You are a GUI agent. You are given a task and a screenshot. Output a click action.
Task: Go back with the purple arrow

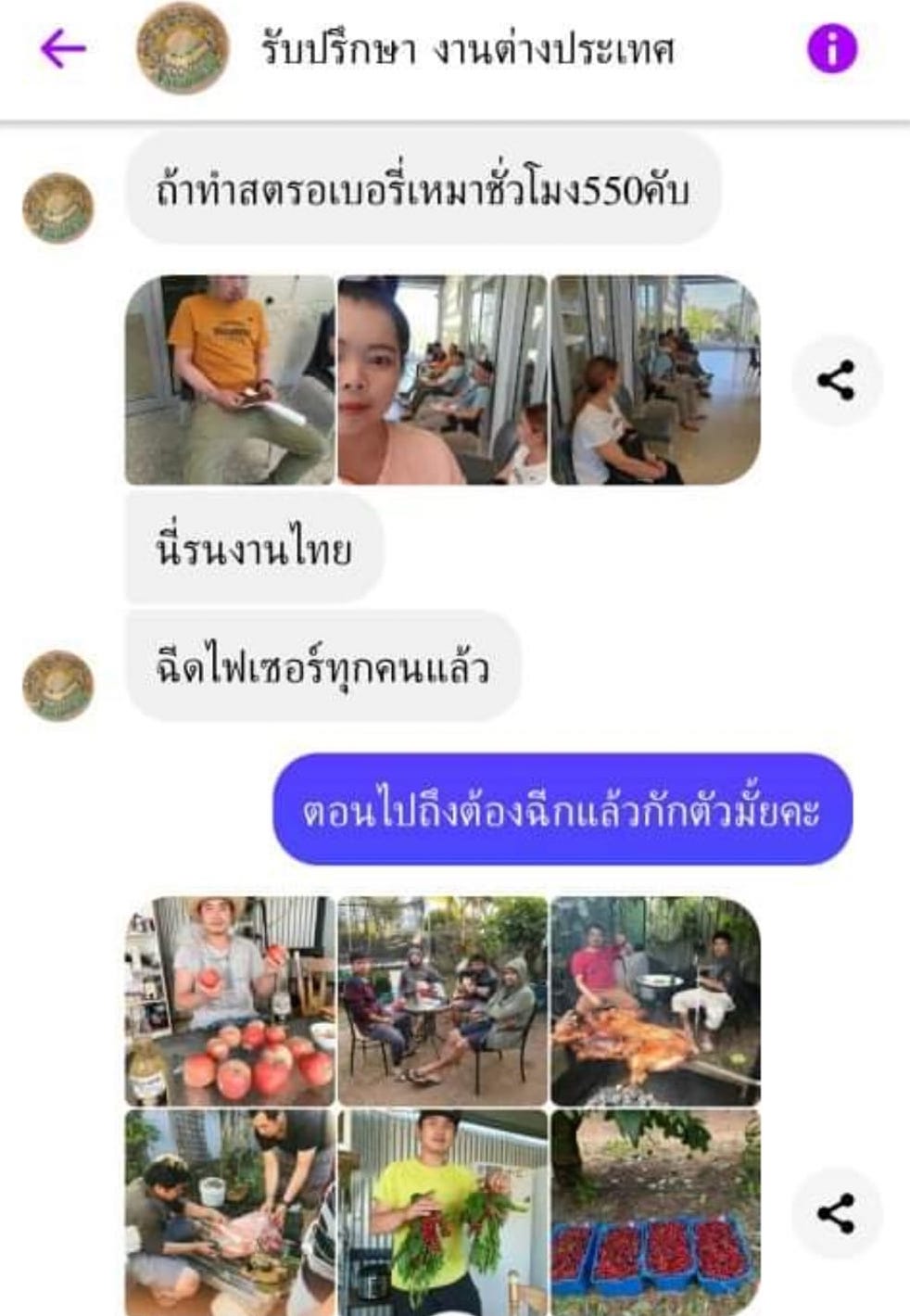click(x=63, y=48)
